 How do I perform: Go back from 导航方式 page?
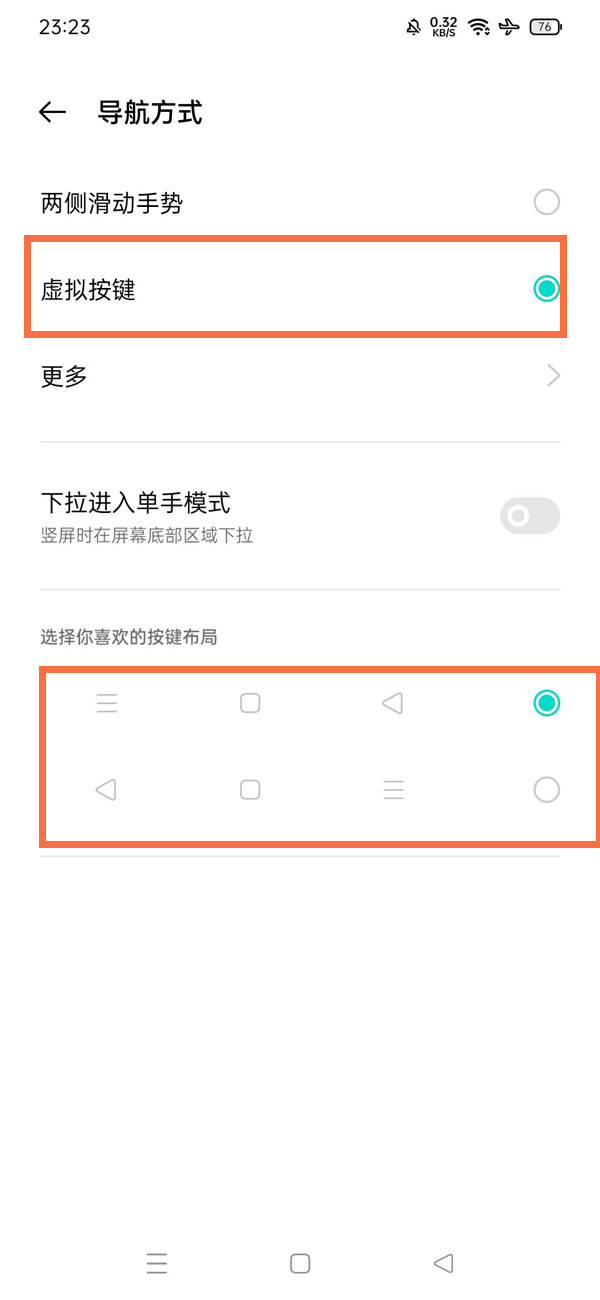52,112
